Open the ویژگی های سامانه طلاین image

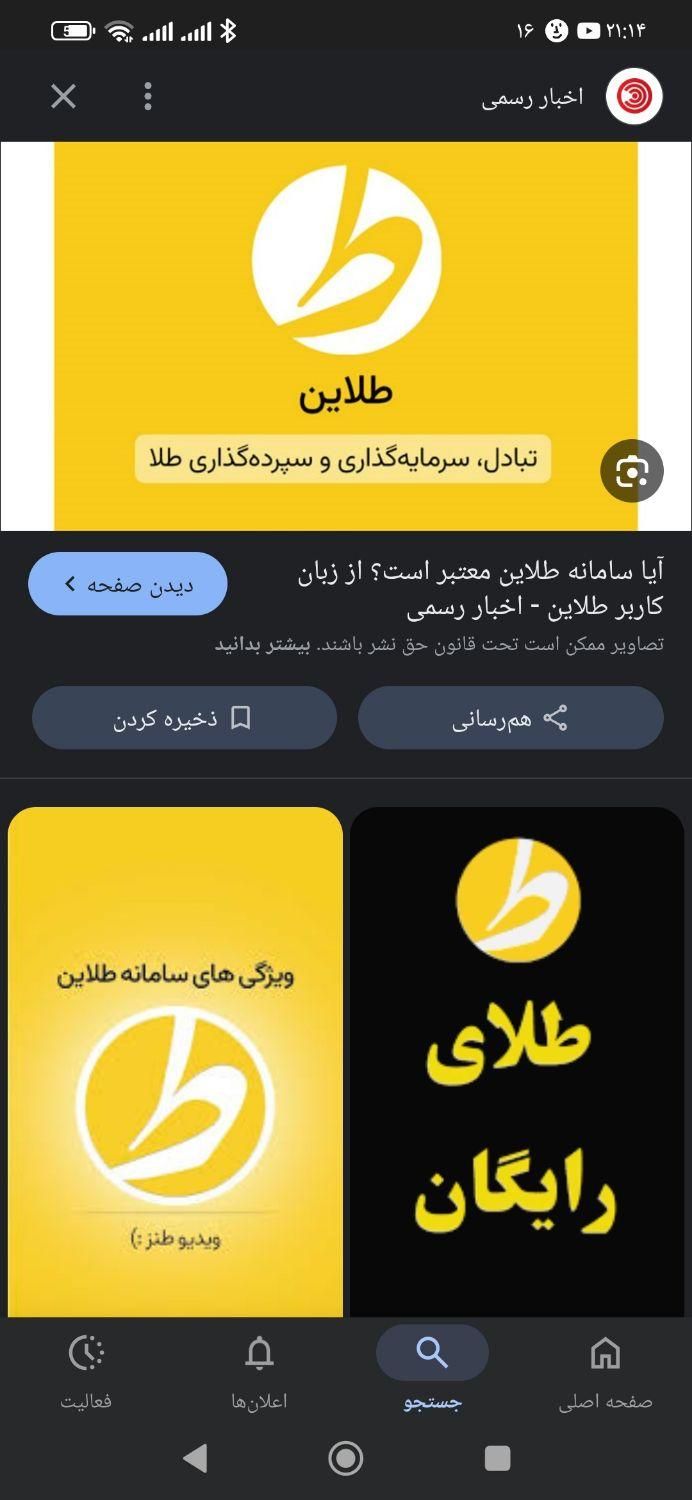(x=175, y=1061)
